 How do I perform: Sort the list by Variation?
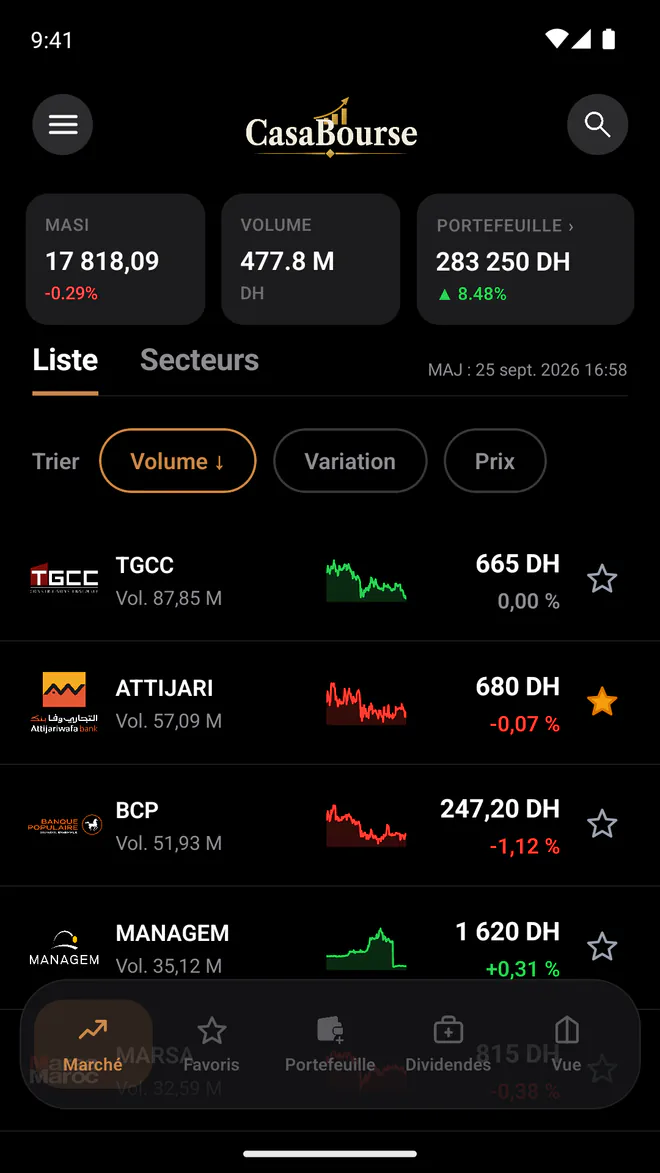pos(350,461)
